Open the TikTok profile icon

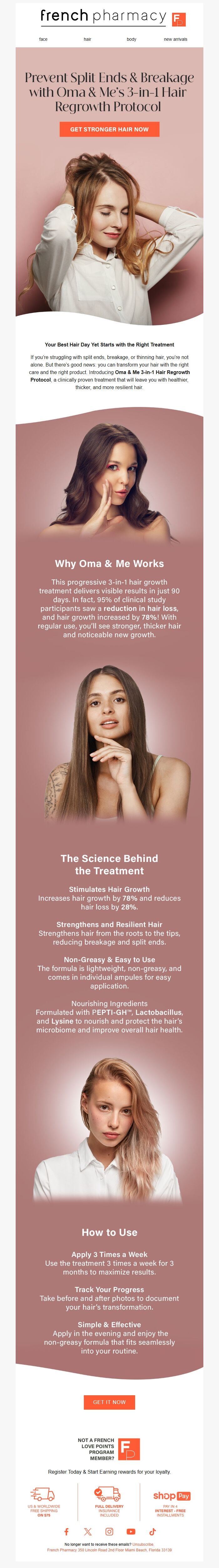[x=152, y=1532]
